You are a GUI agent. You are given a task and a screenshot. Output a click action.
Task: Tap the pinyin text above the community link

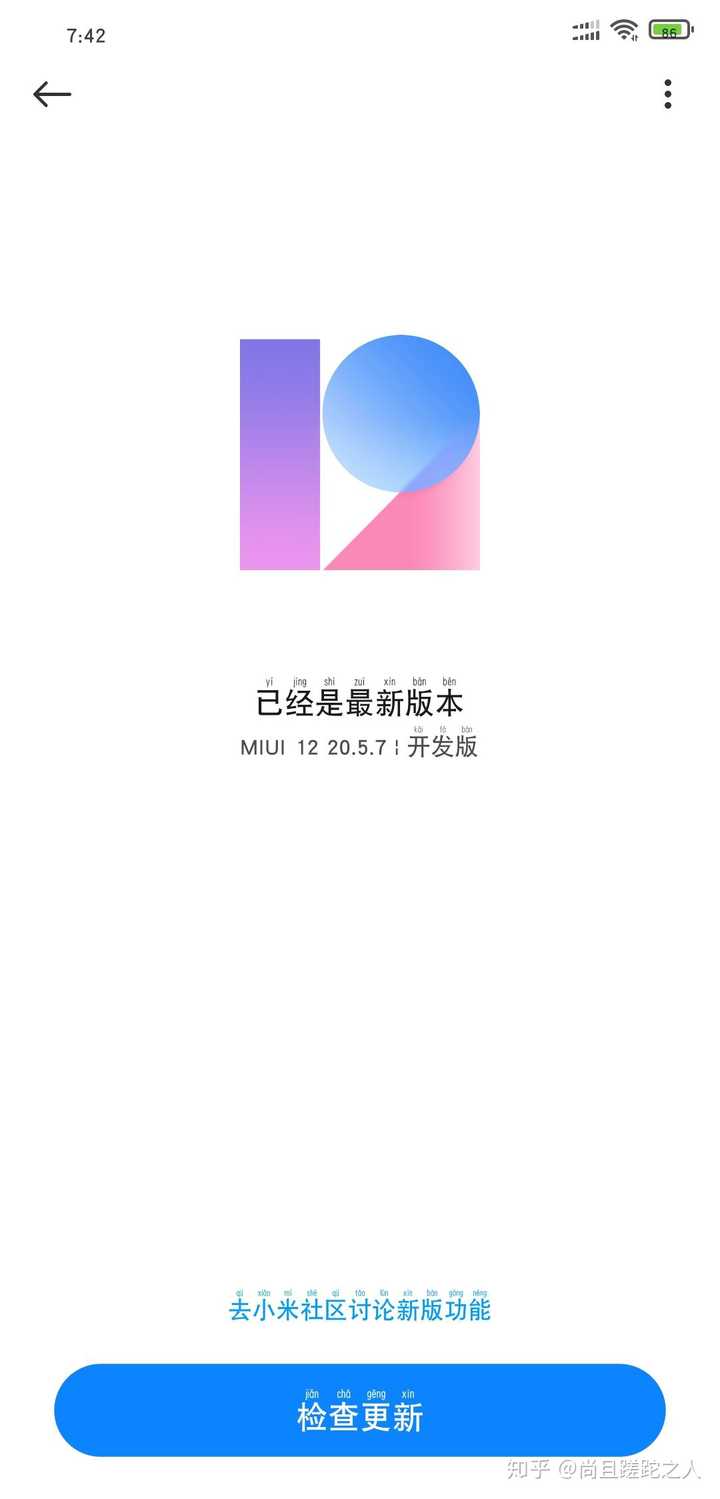[x=360, y=1290]
